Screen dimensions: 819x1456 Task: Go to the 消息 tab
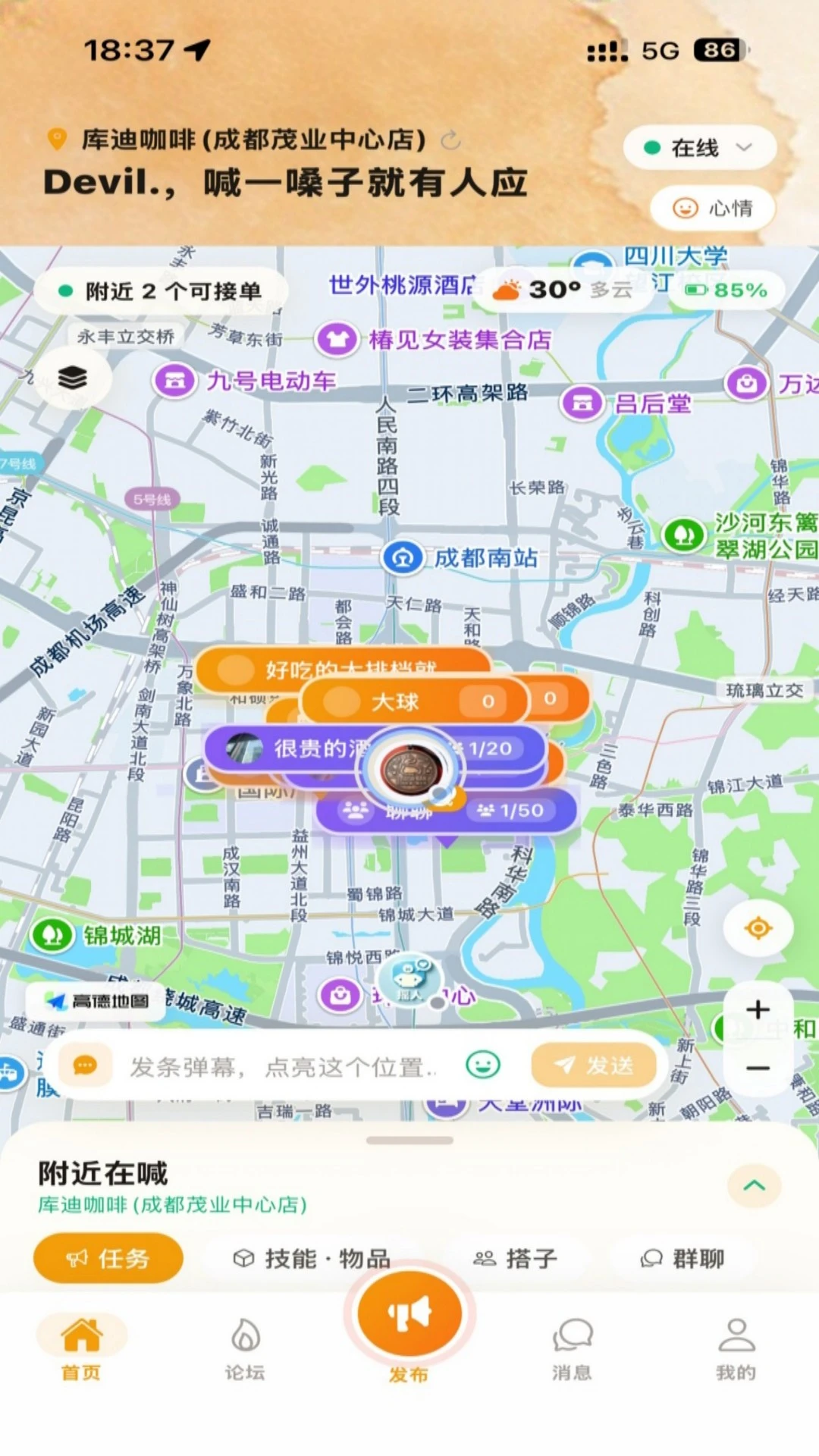click(573, 1349)
